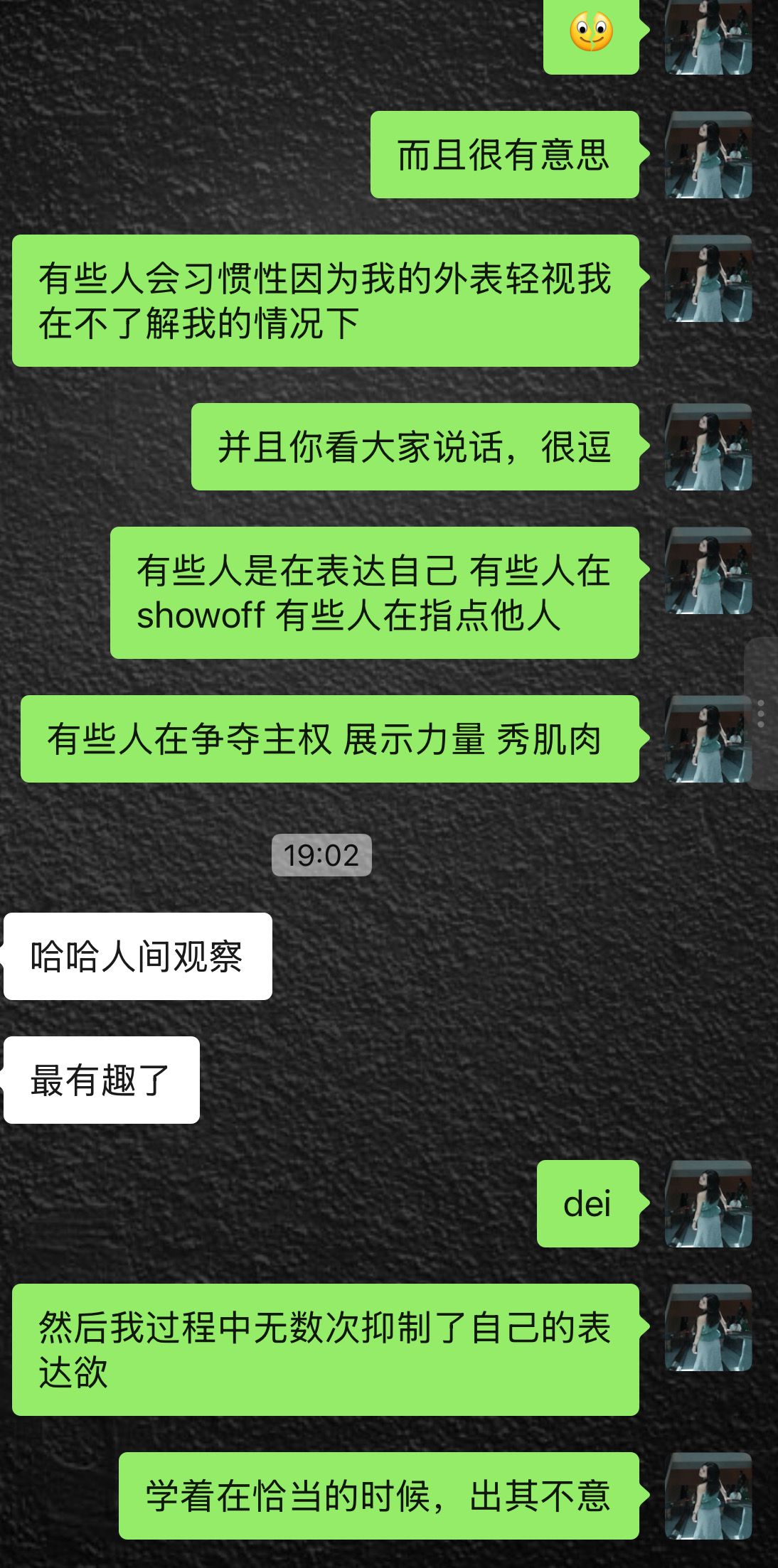Open sender's avatar beside "而且很有意思" message

pyautogui.click(x=708, y=154)
